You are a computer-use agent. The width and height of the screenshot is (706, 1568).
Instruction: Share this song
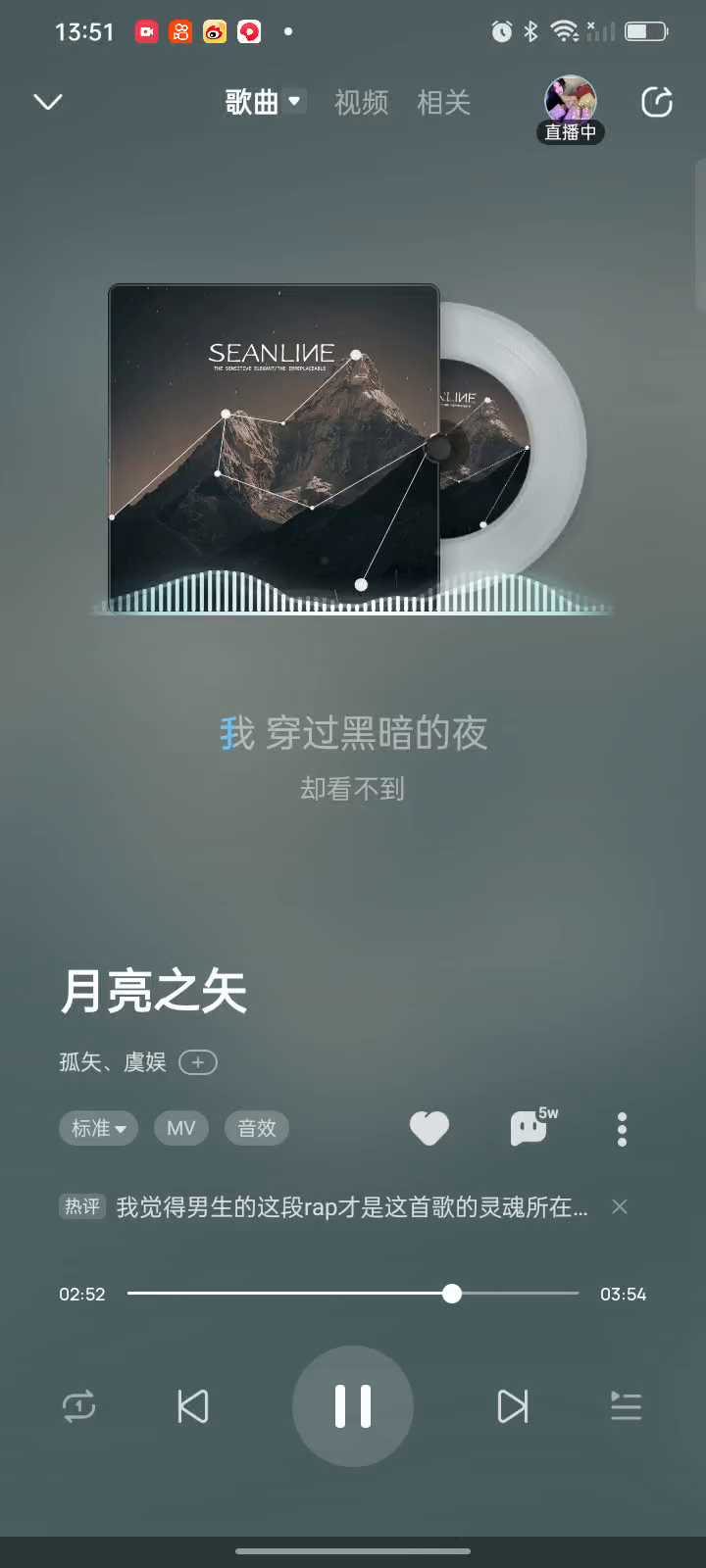tap(656, 102)
